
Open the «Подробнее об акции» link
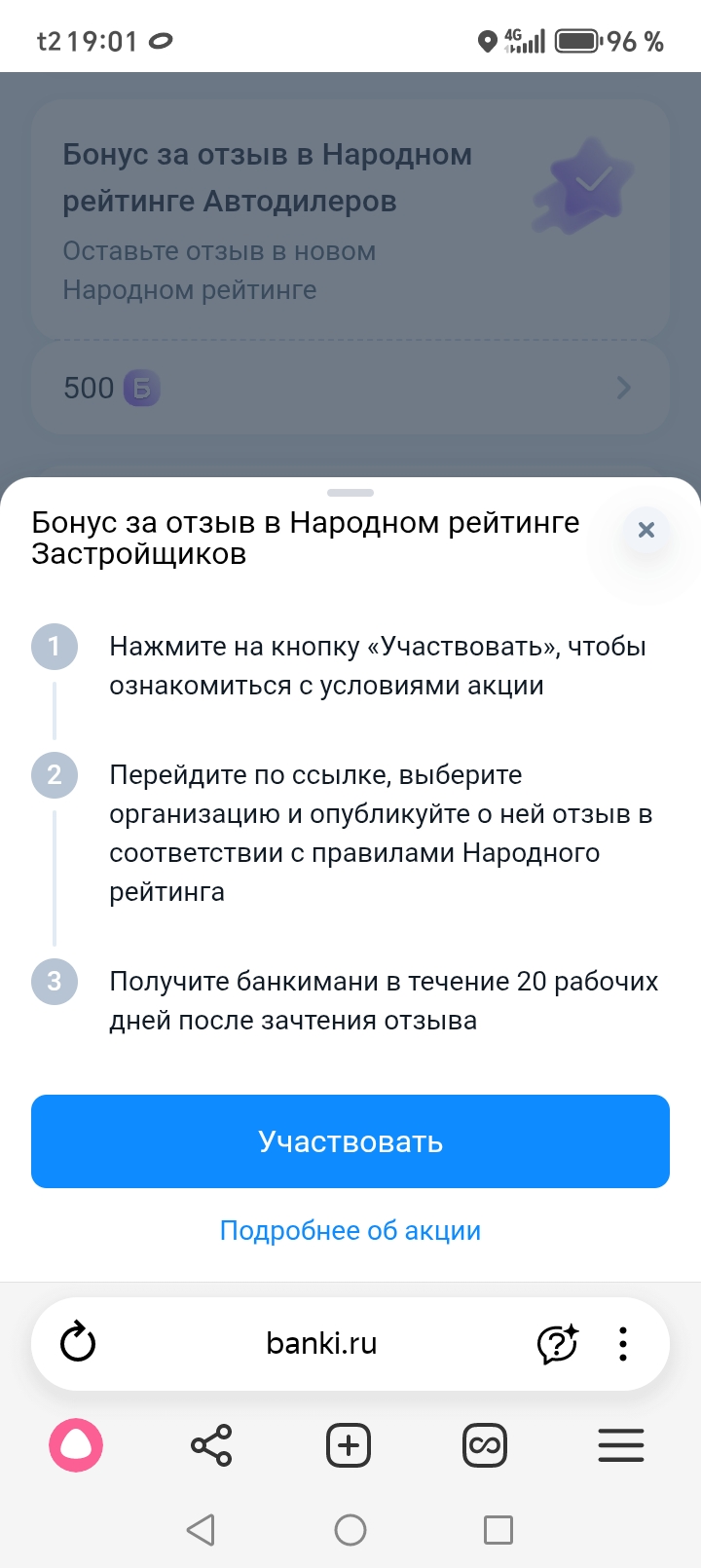pyautogui.click(x=350, y=1230)
